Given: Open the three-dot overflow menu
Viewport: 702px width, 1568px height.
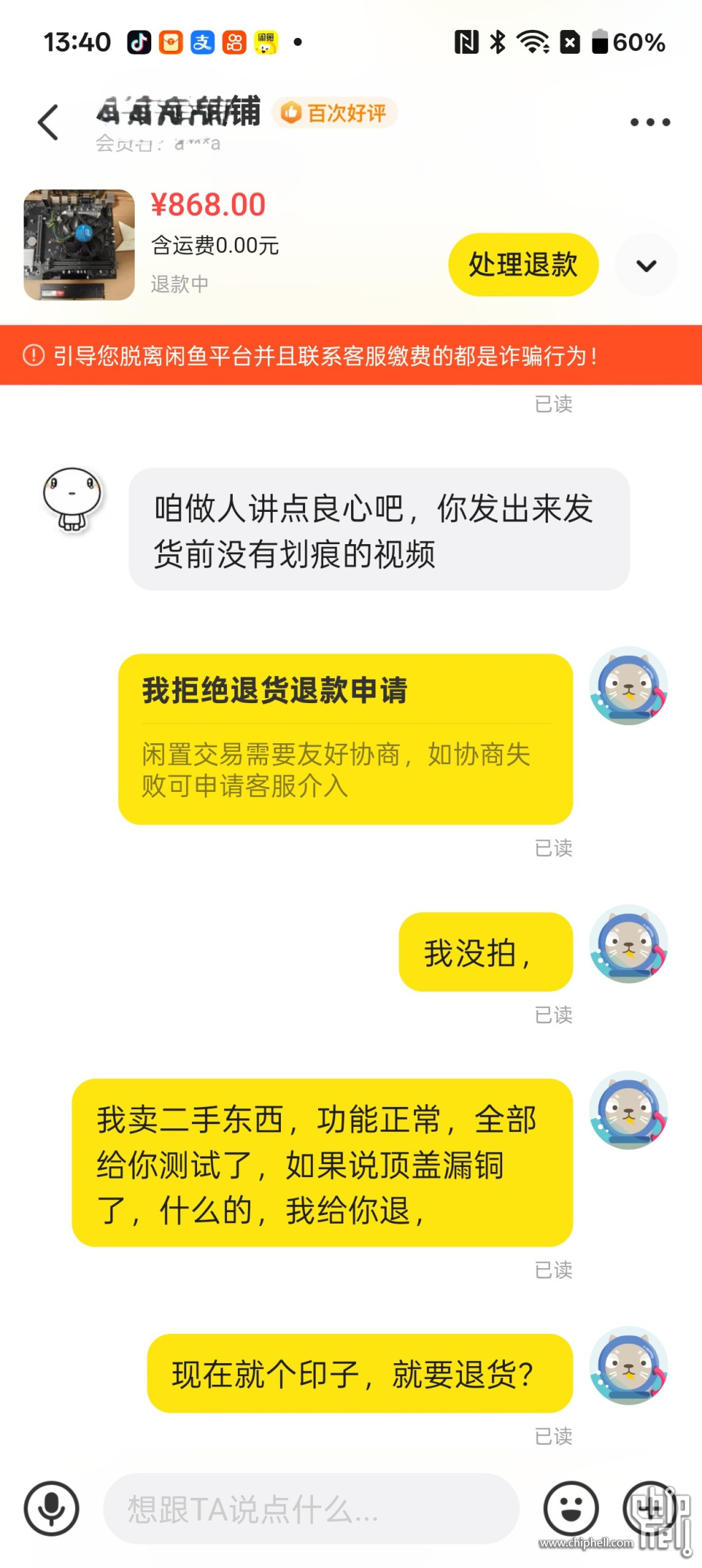Looking at the screenshot, I should [x=650, y=122].
